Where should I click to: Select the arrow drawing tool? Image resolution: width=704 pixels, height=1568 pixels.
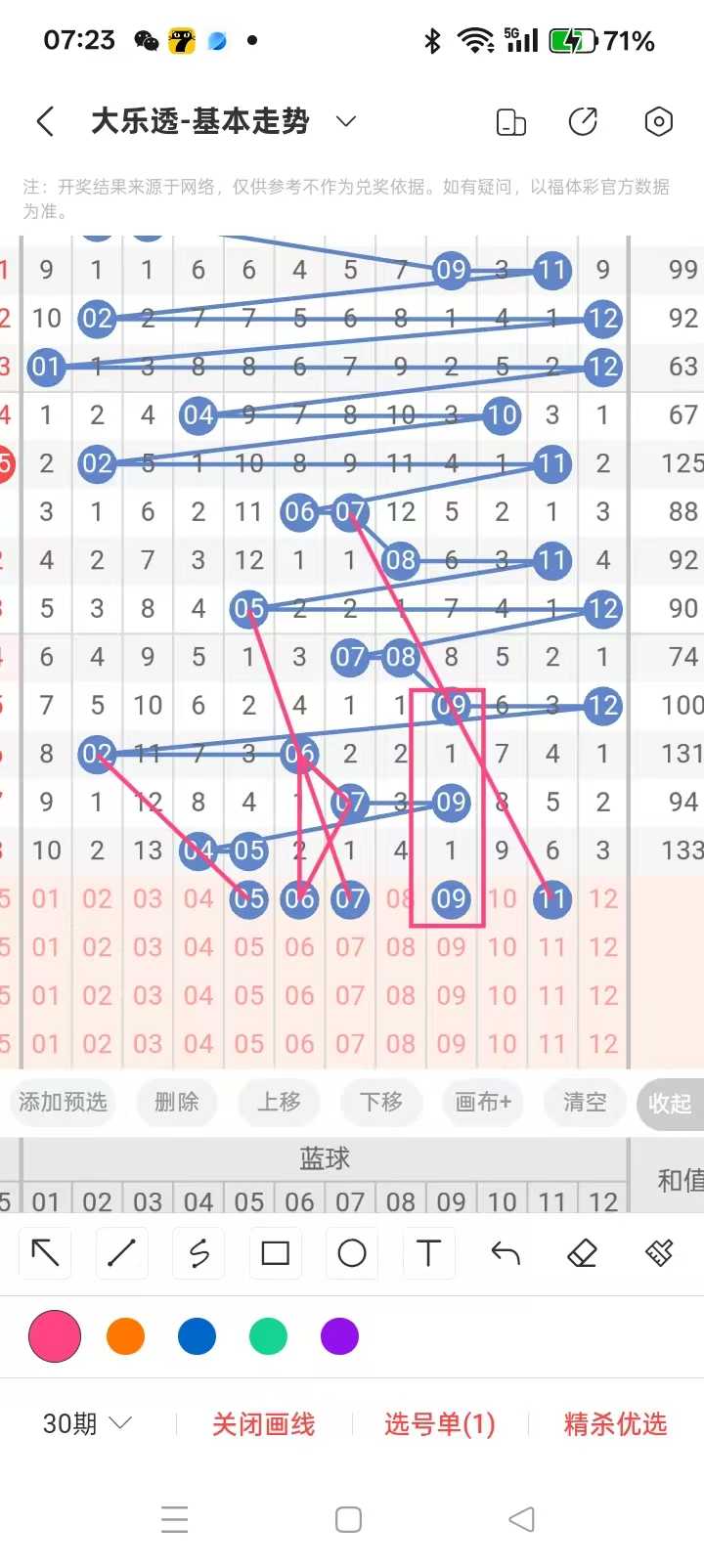[45, 1253]
